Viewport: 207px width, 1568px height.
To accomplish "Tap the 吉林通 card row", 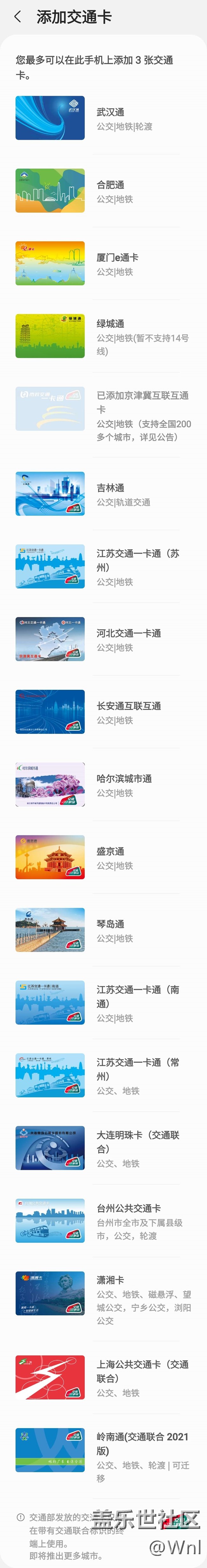I will pyautogui.click(x=104, y=494).
